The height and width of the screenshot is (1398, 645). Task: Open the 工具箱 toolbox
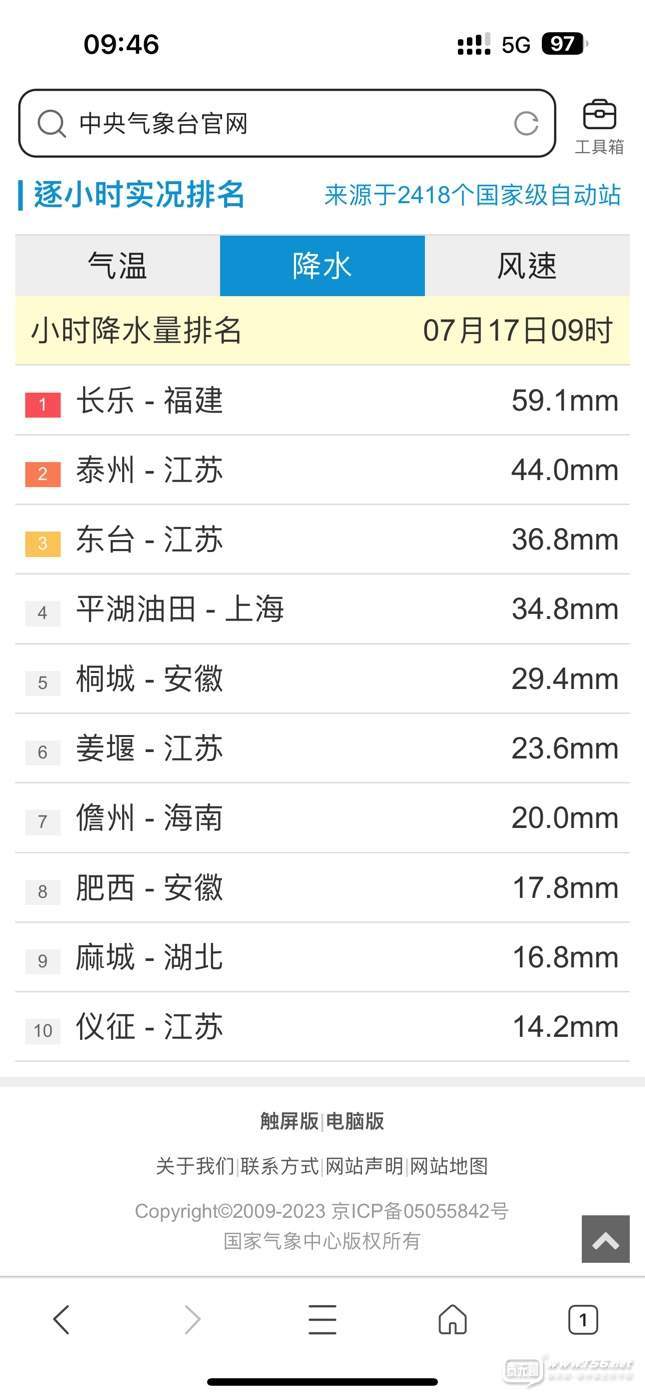click(599, 126)
